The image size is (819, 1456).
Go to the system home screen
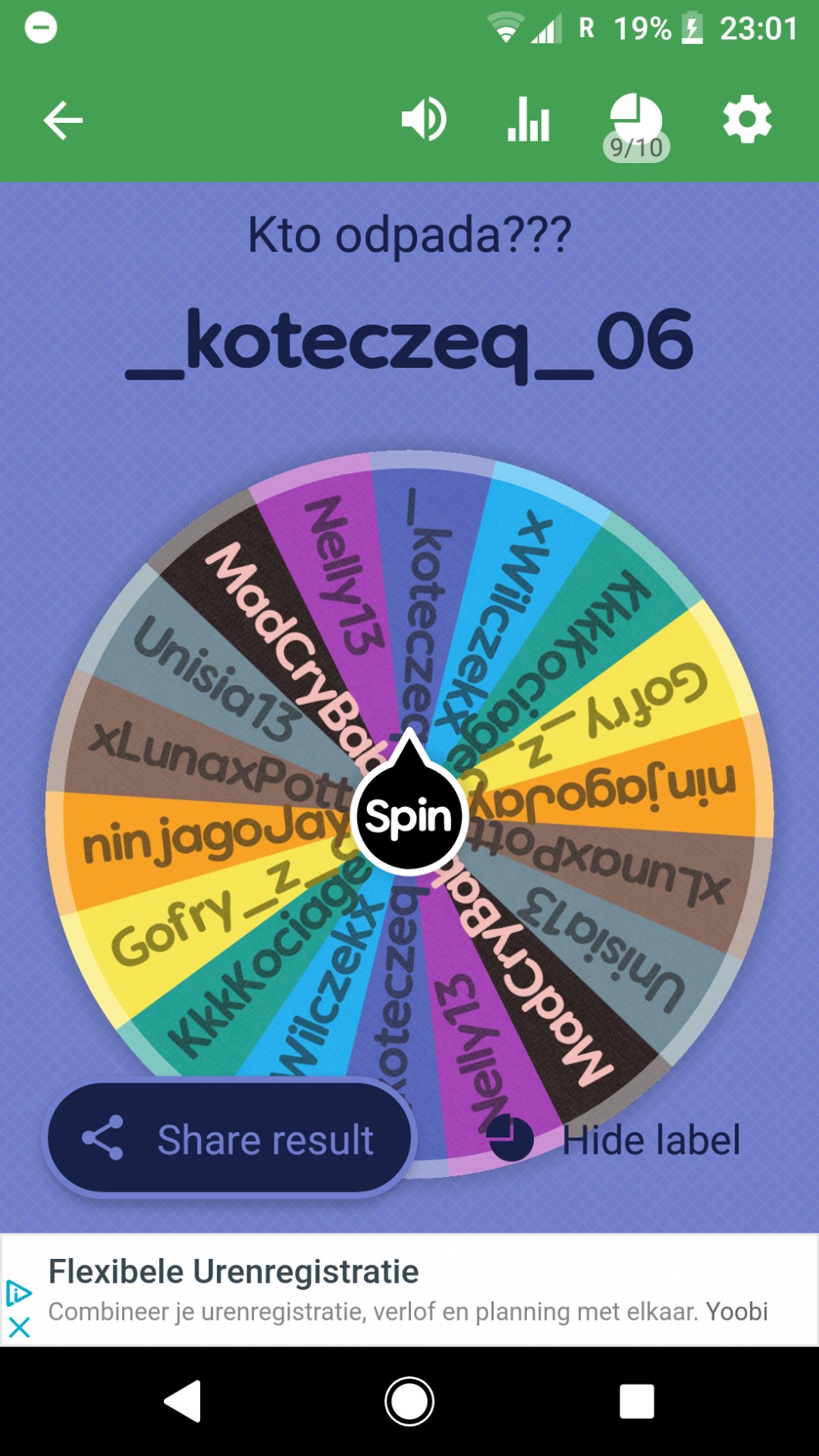click(x=409, y=1401)
